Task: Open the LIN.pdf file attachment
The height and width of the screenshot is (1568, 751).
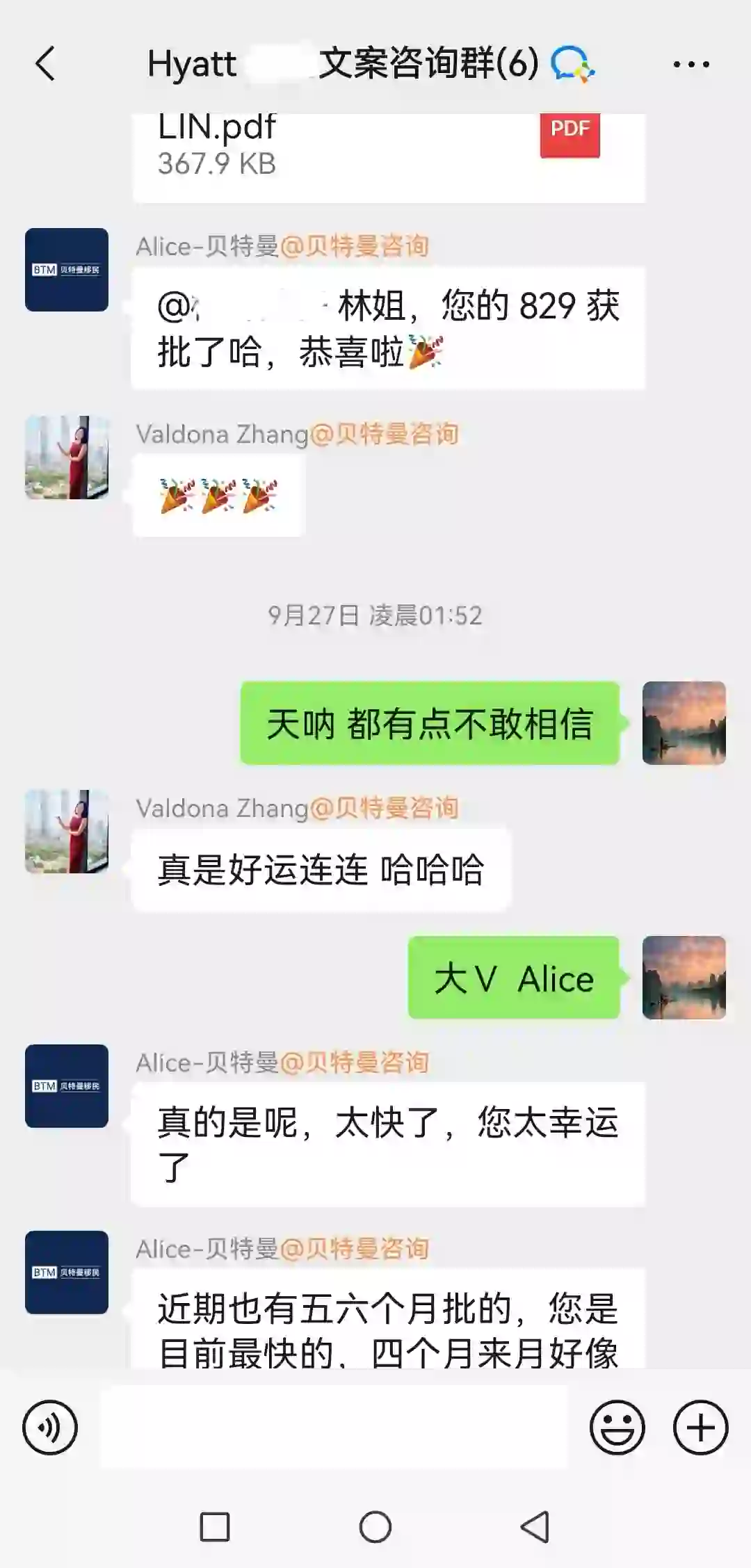Action: tap(388, 154)
